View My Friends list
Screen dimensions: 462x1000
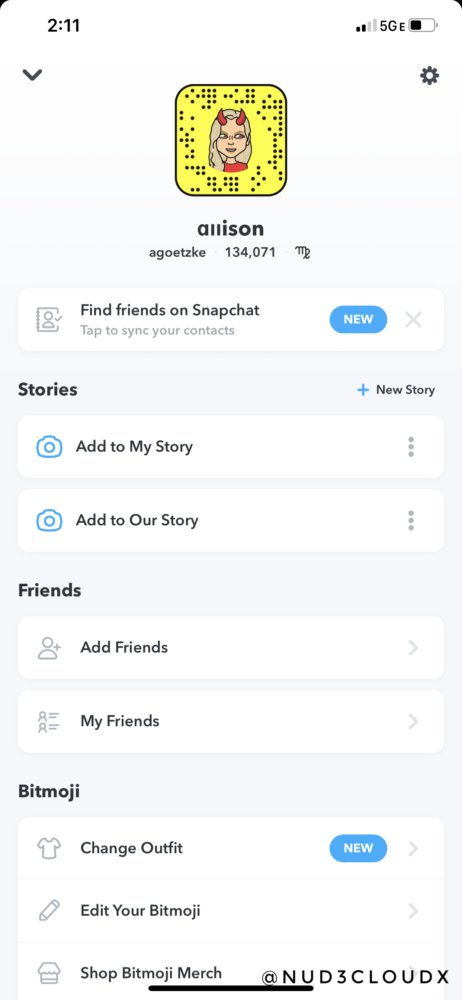tap(231, 721)
